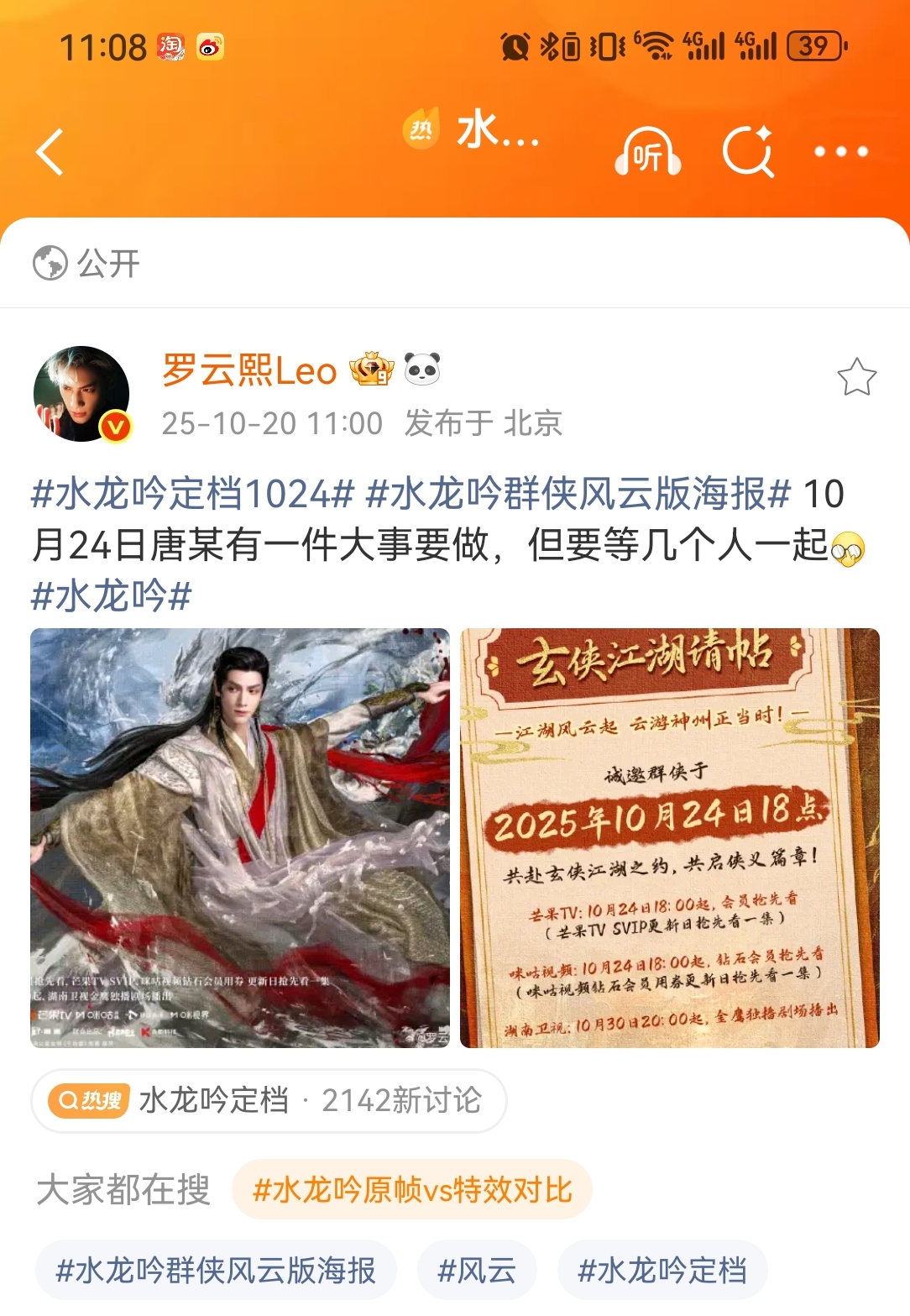Favorite this post with the star icon
Viewport: 910px width, 1316px height.
coord(856,377)
